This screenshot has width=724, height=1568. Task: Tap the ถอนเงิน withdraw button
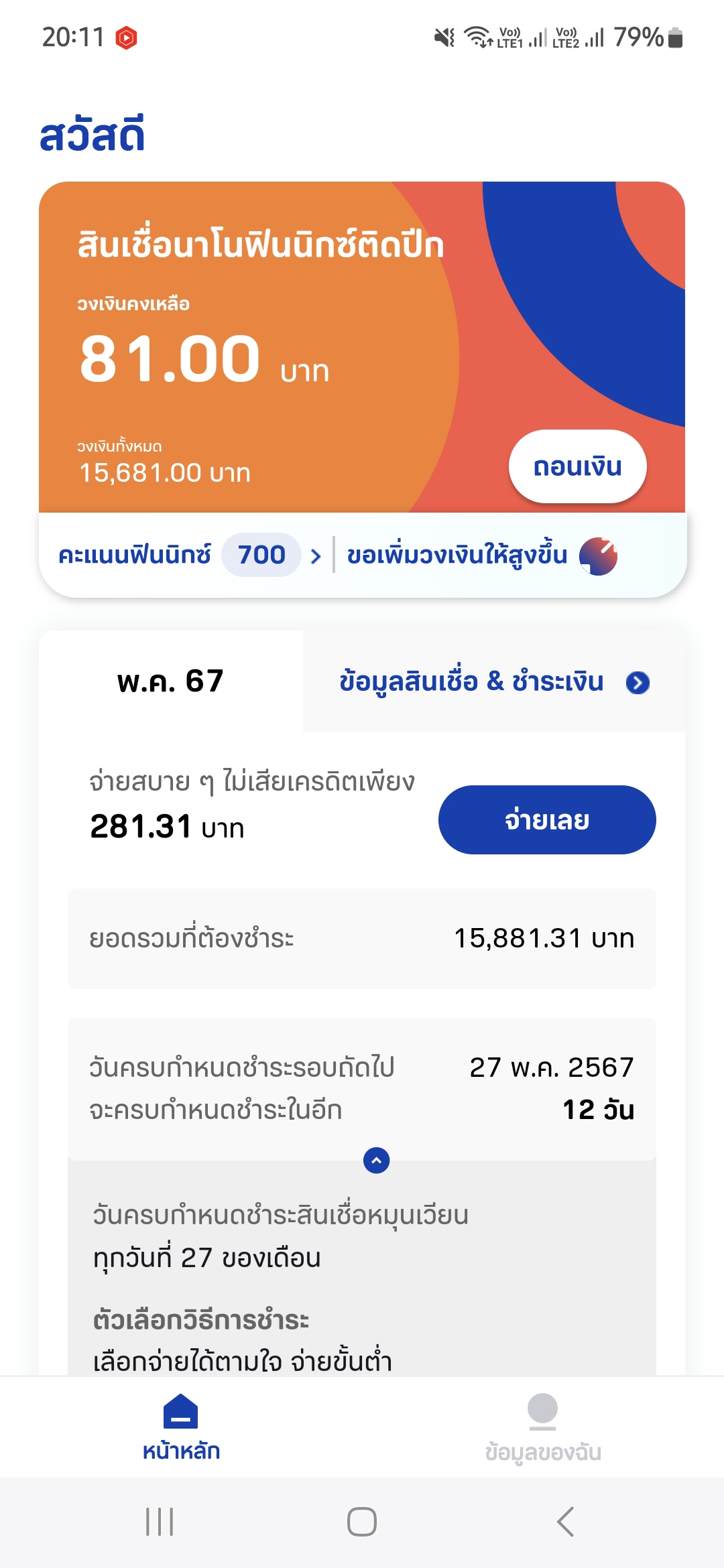point(577,466)
